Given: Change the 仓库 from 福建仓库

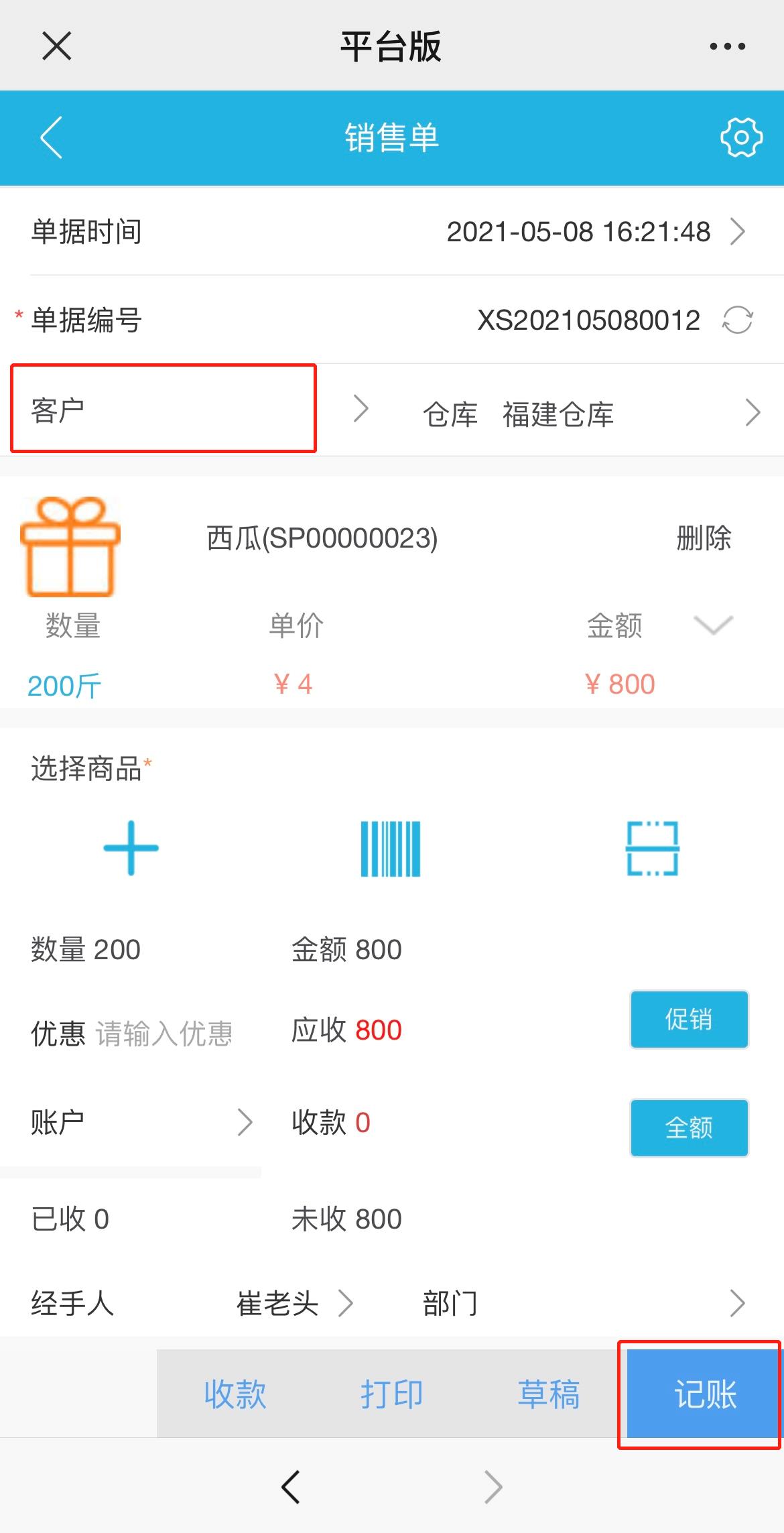Looking at the screenshot, I should (x=590, y=414).
